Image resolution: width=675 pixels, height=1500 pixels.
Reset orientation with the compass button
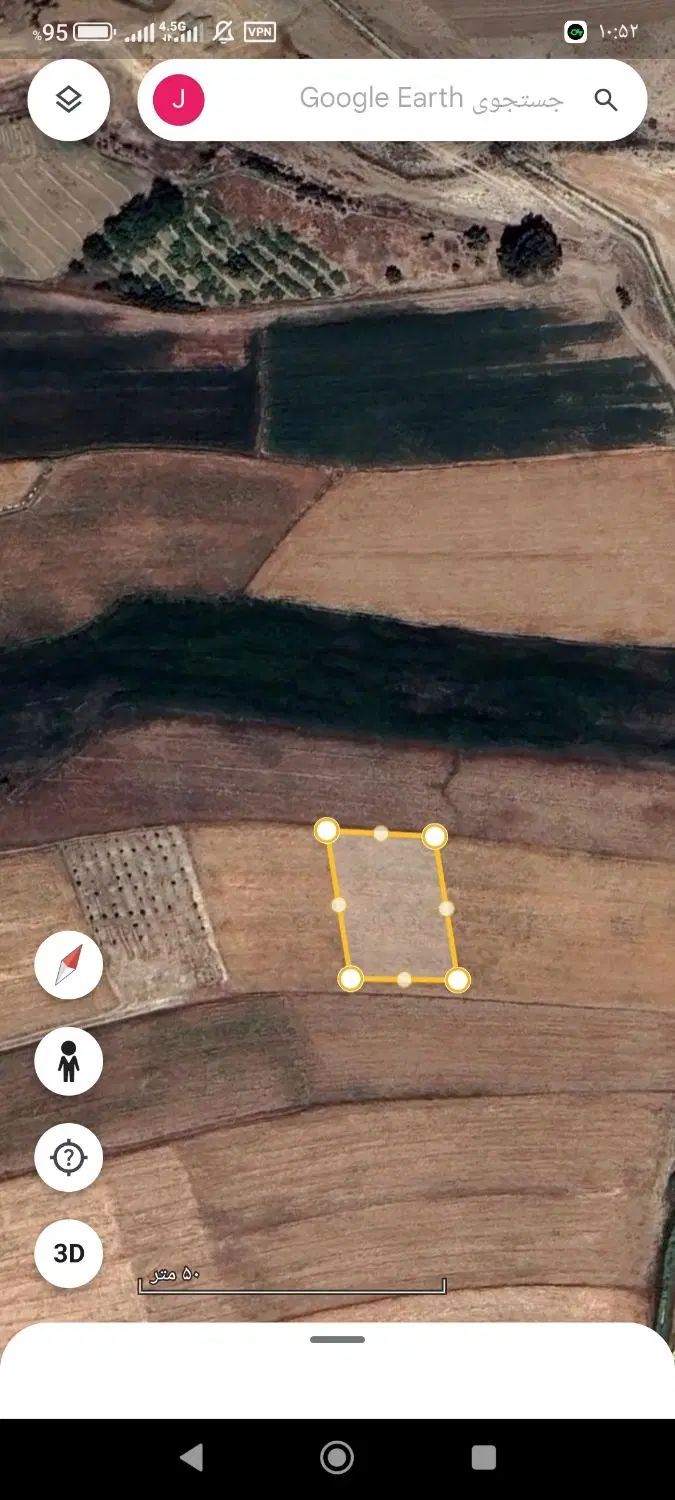coord(68,965)
